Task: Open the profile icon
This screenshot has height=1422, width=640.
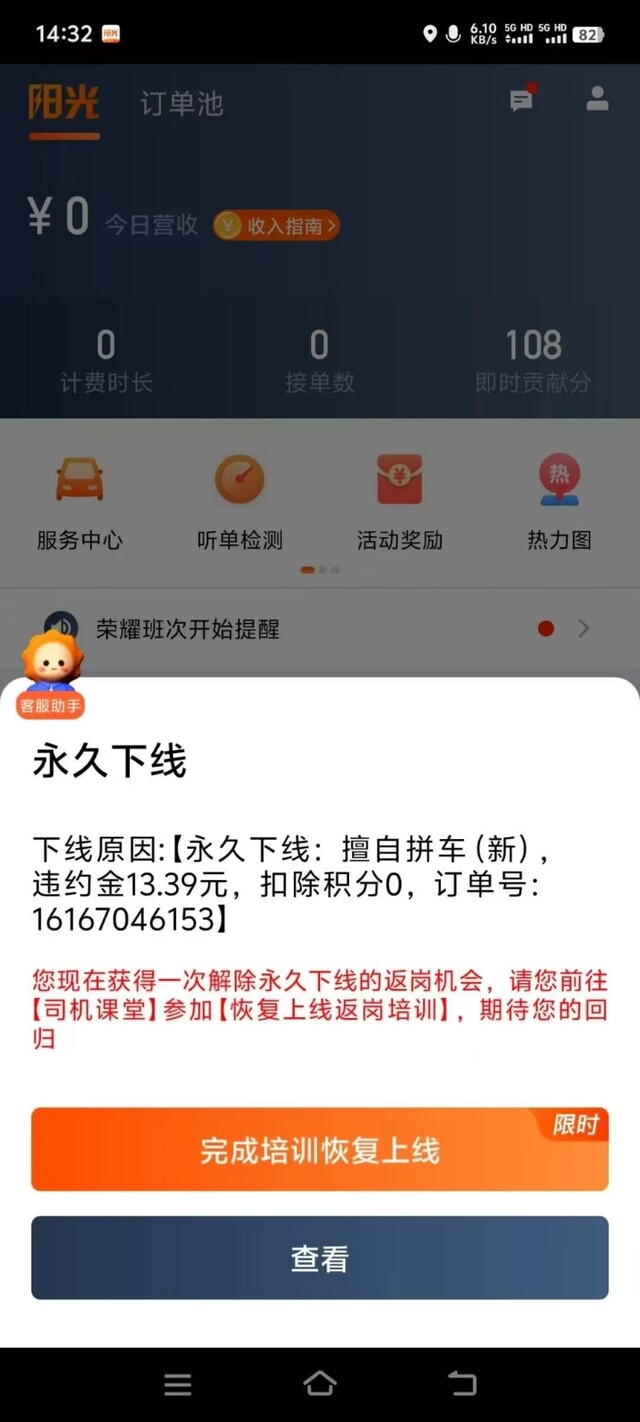Action: click(x=597, y=98)
